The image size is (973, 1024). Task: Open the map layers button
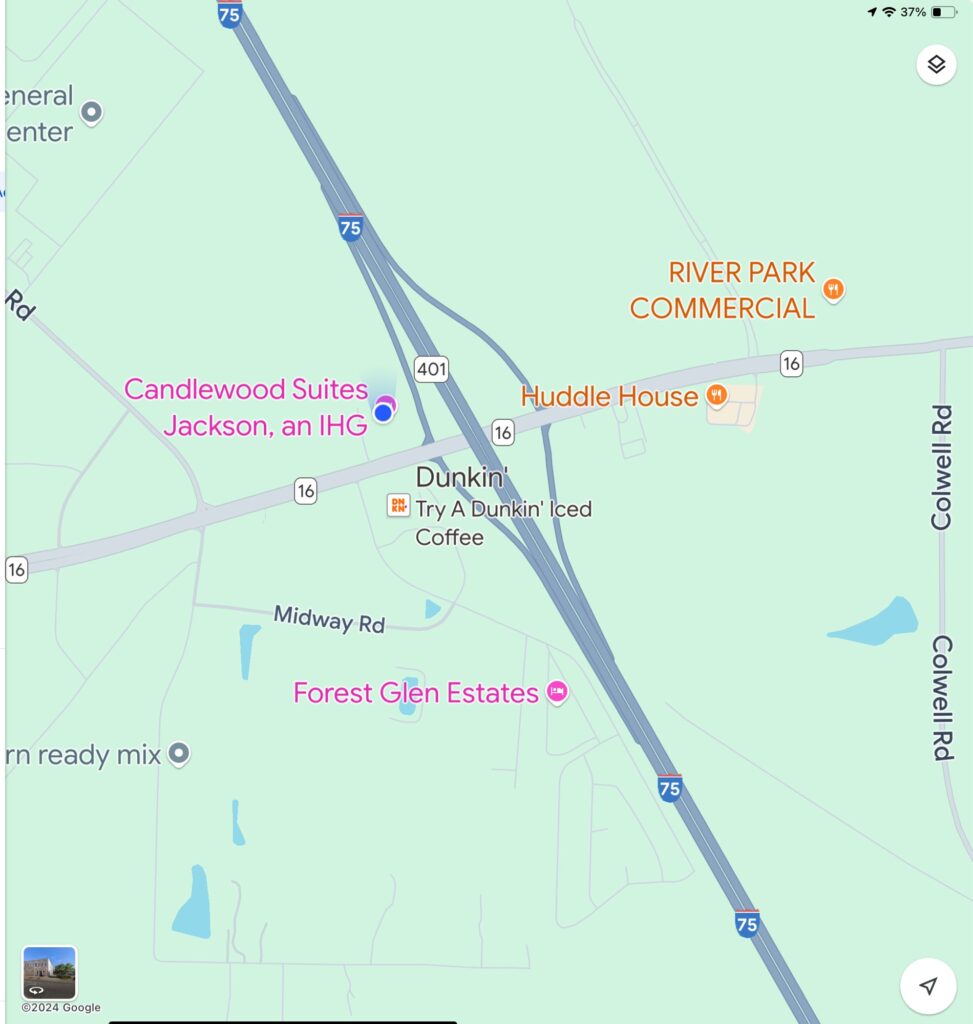click(936, 65)
